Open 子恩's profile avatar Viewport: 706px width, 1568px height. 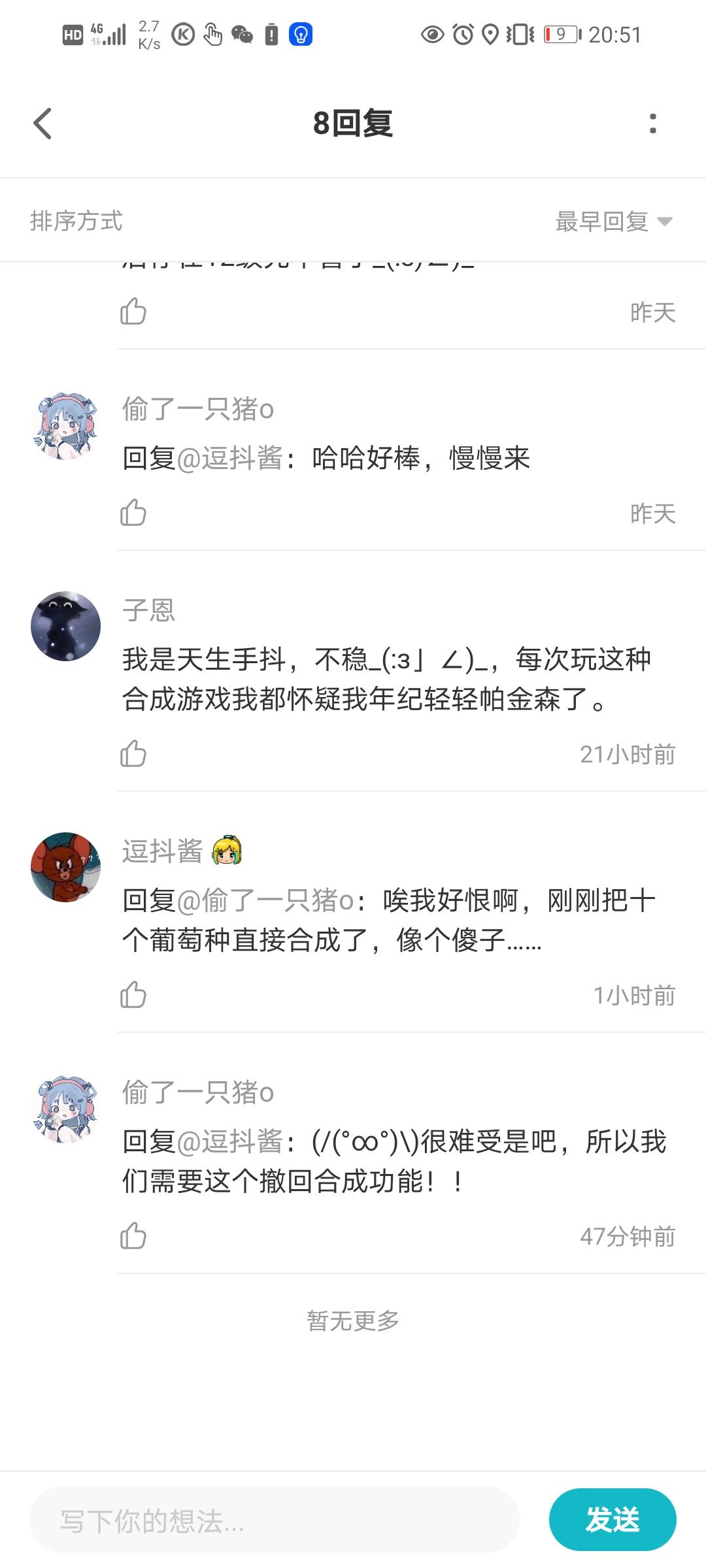click(65, 627)
